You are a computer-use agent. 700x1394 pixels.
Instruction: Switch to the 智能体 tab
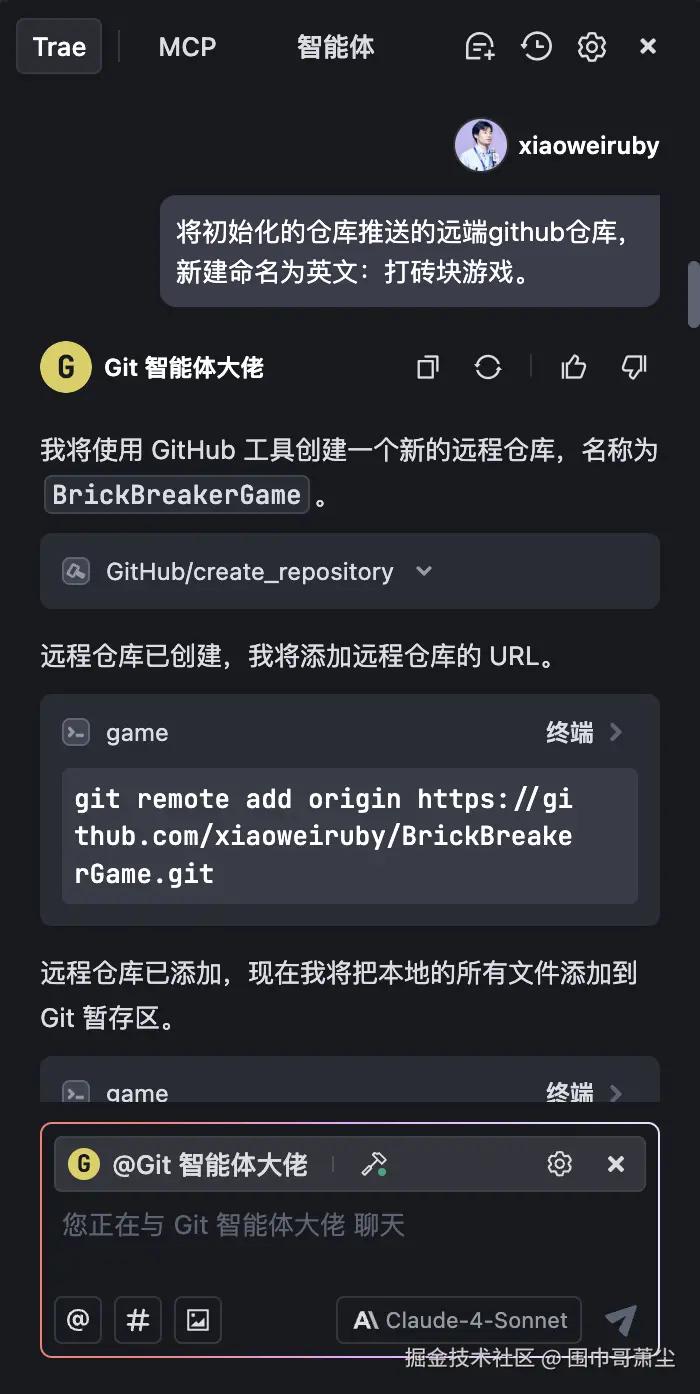coord(335,47)
